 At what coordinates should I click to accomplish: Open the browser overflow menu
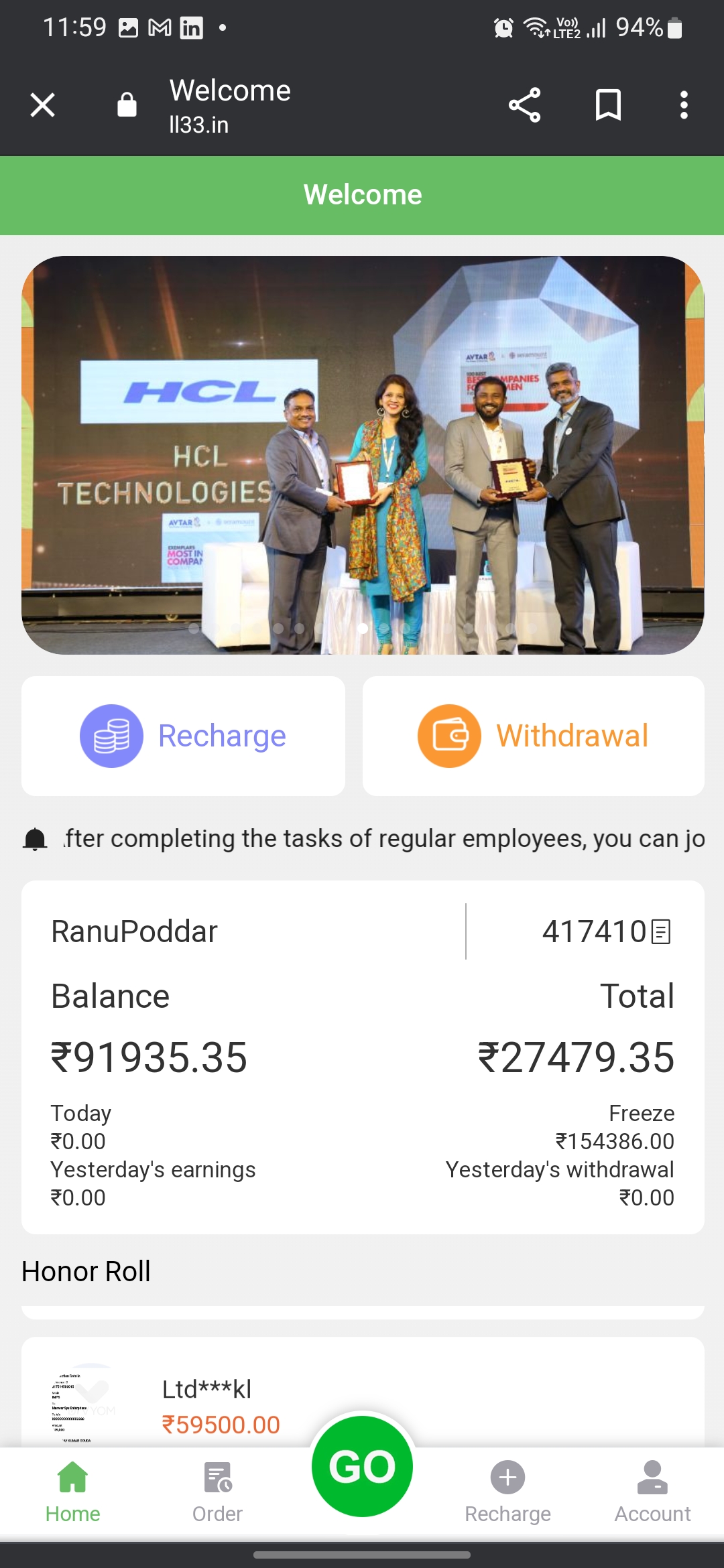[x=683, y=105]
